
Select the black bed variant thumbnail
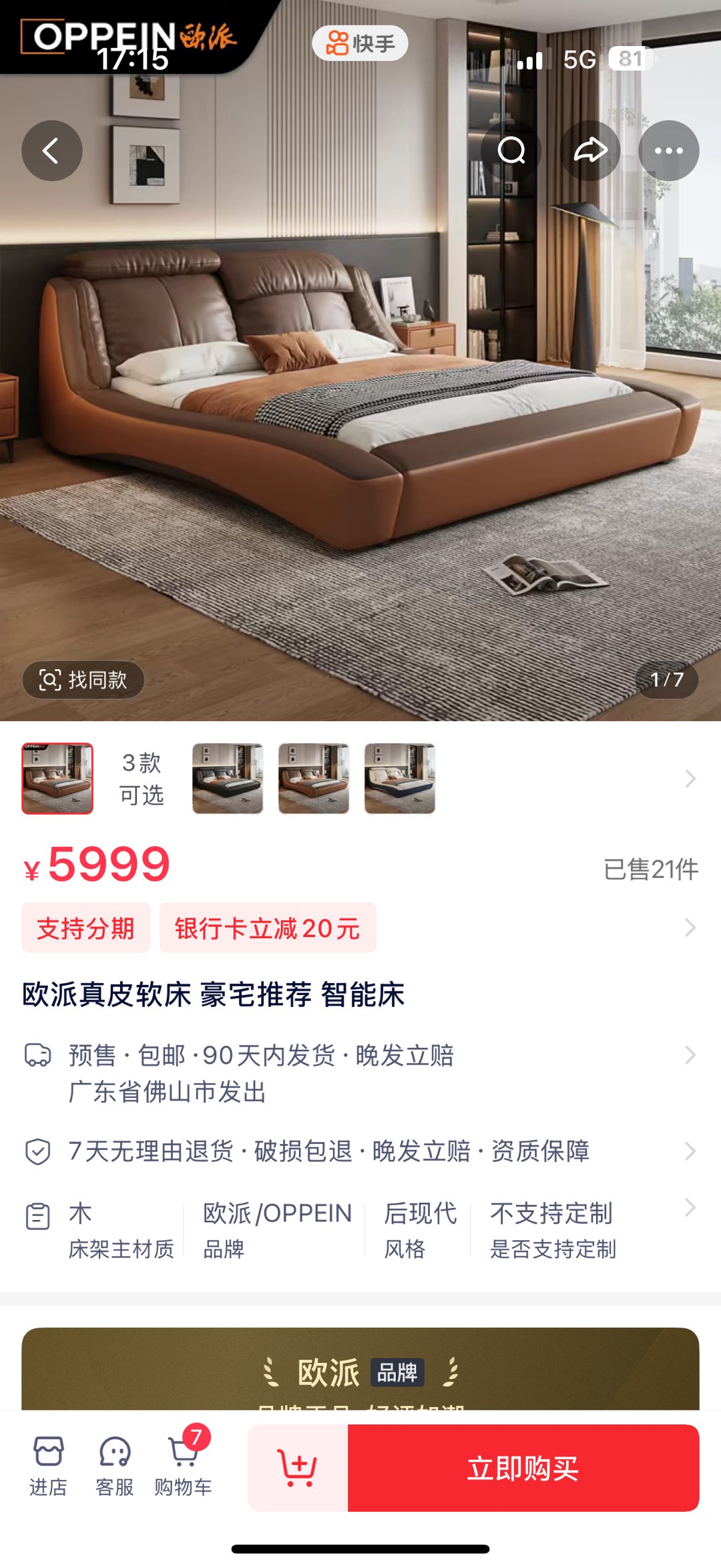228,779
